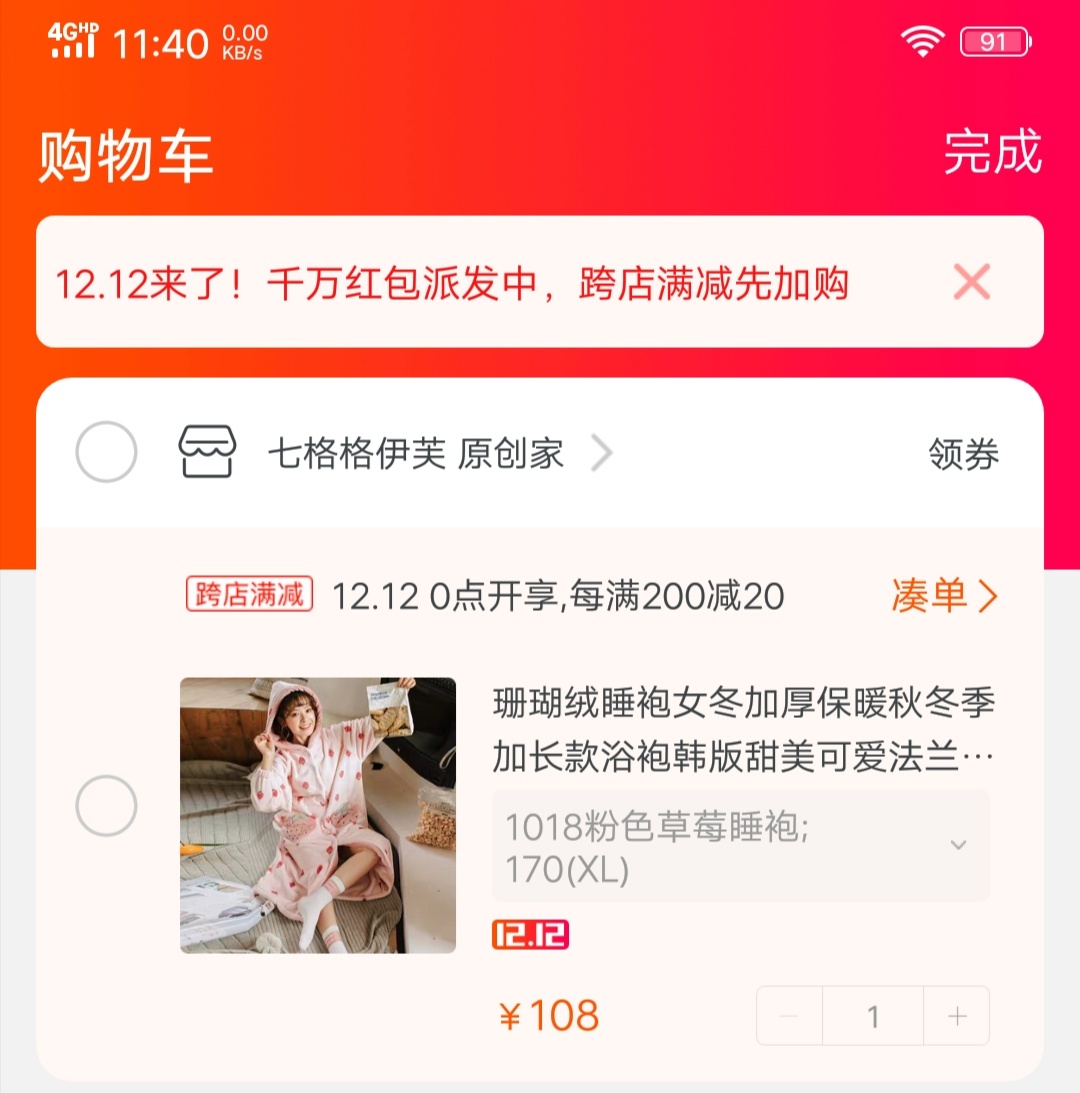Viewport: 1080px width, 1093px height.
Task: Select all items from the 七格格伊芙 store
Action: (x=106, y=452)
